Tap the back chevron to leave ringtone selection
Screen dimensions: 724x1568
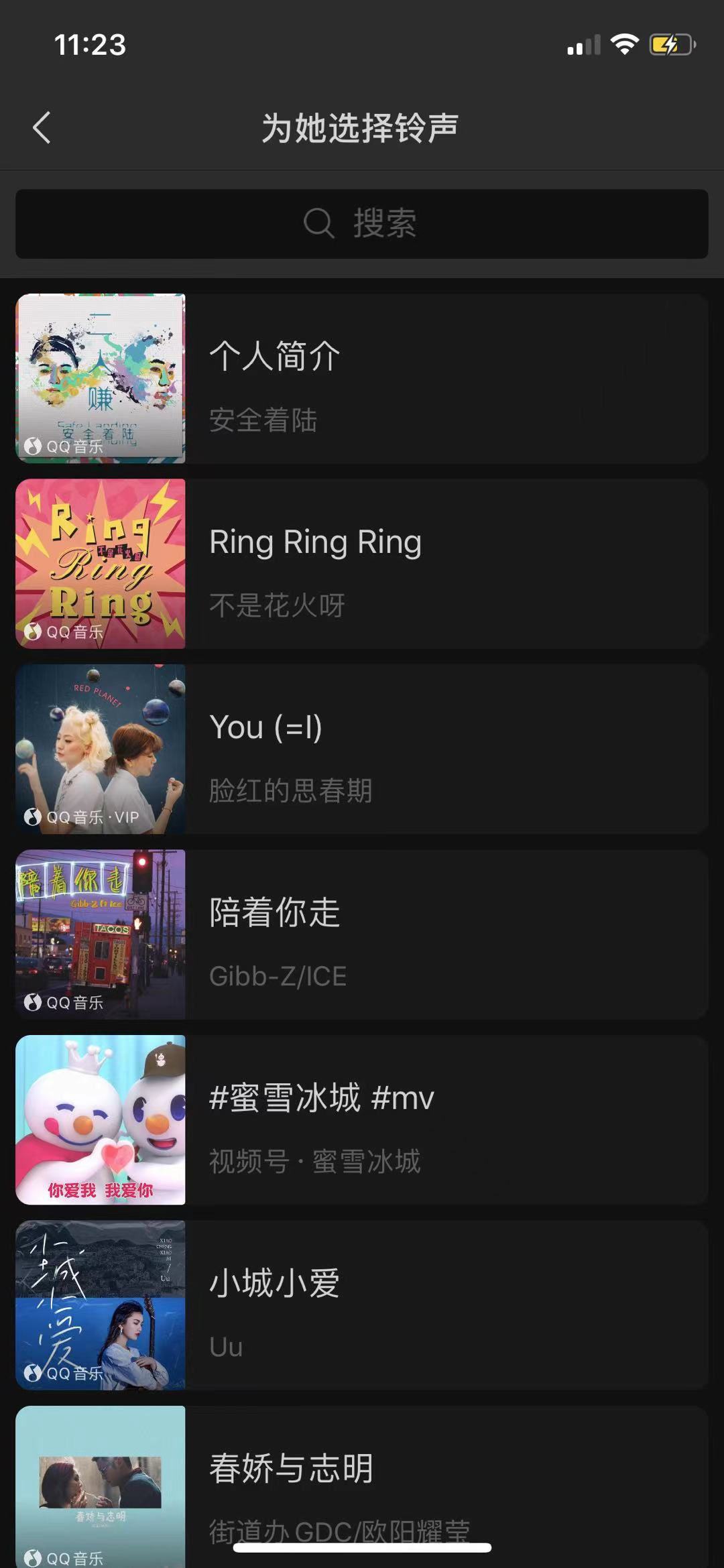[40, 127]
